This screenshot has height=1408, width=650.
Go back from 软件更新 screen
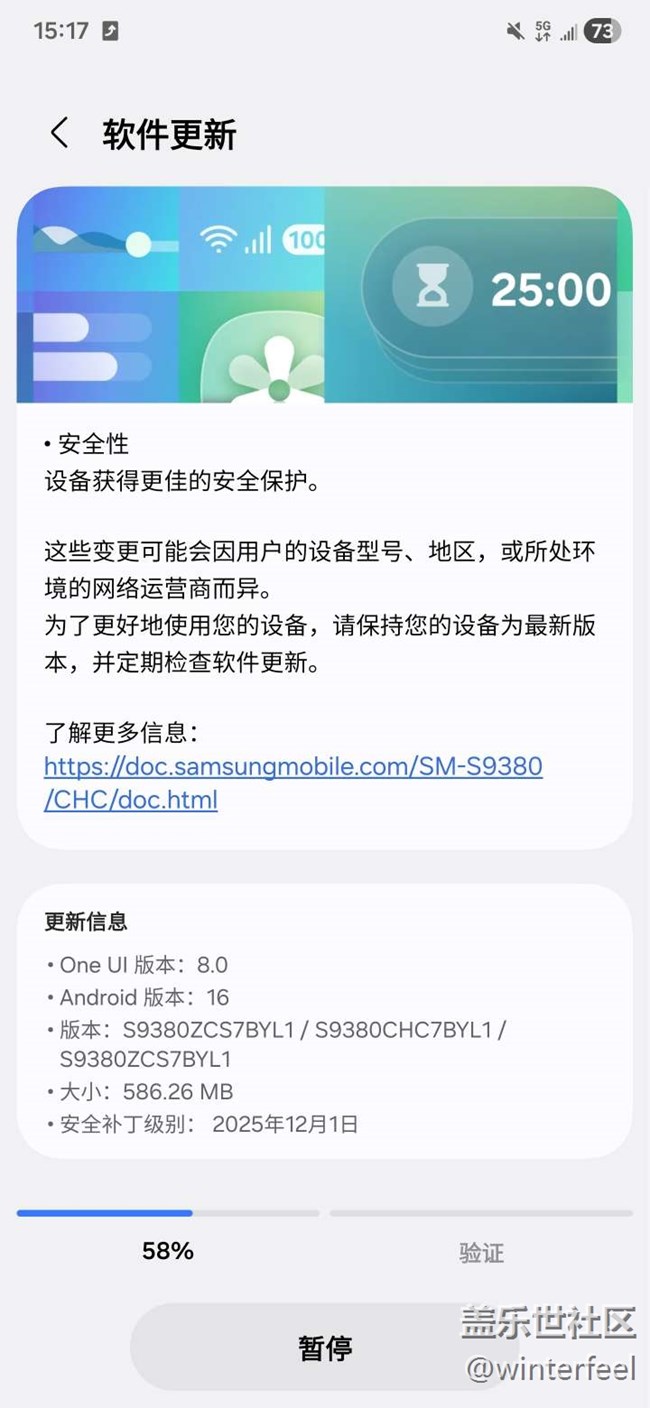tap(60, 133)
